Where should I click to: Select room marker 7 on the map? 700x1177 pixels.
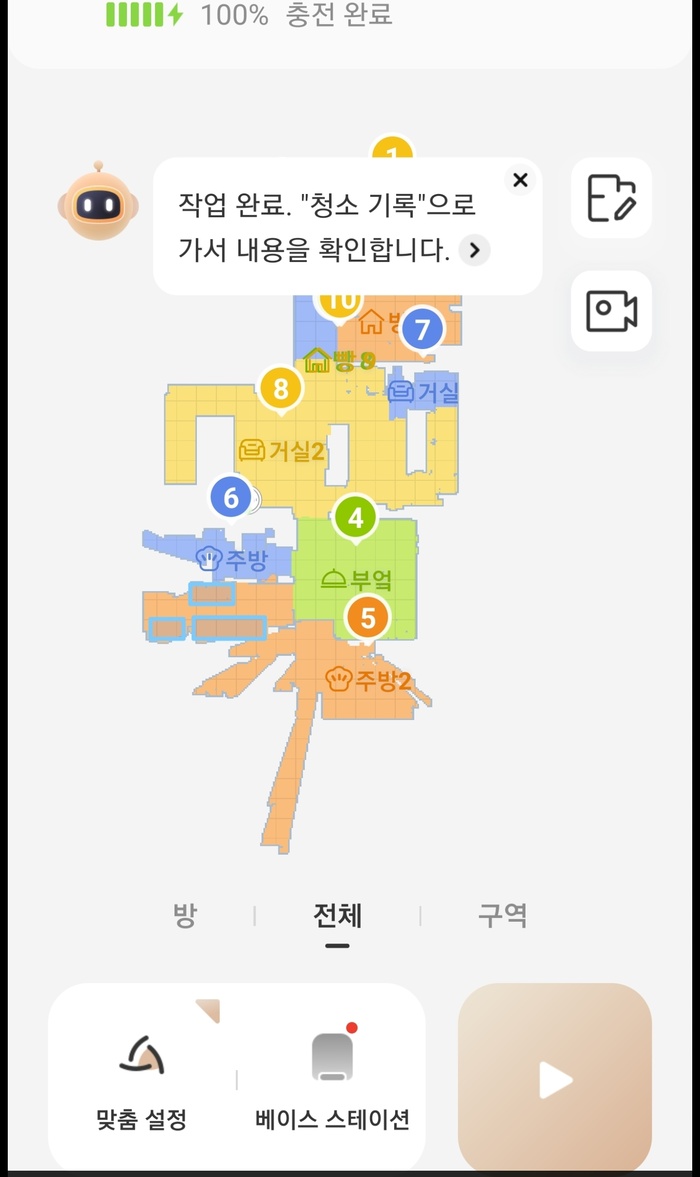click(x=422, y=329)
